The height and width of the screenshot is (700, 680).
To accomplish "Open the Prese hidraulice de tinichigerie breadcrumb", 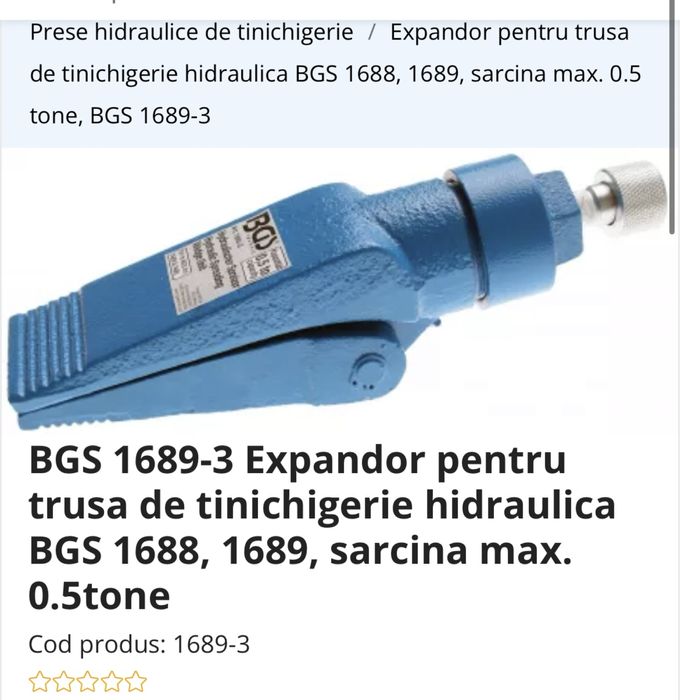I will [191, 32].
